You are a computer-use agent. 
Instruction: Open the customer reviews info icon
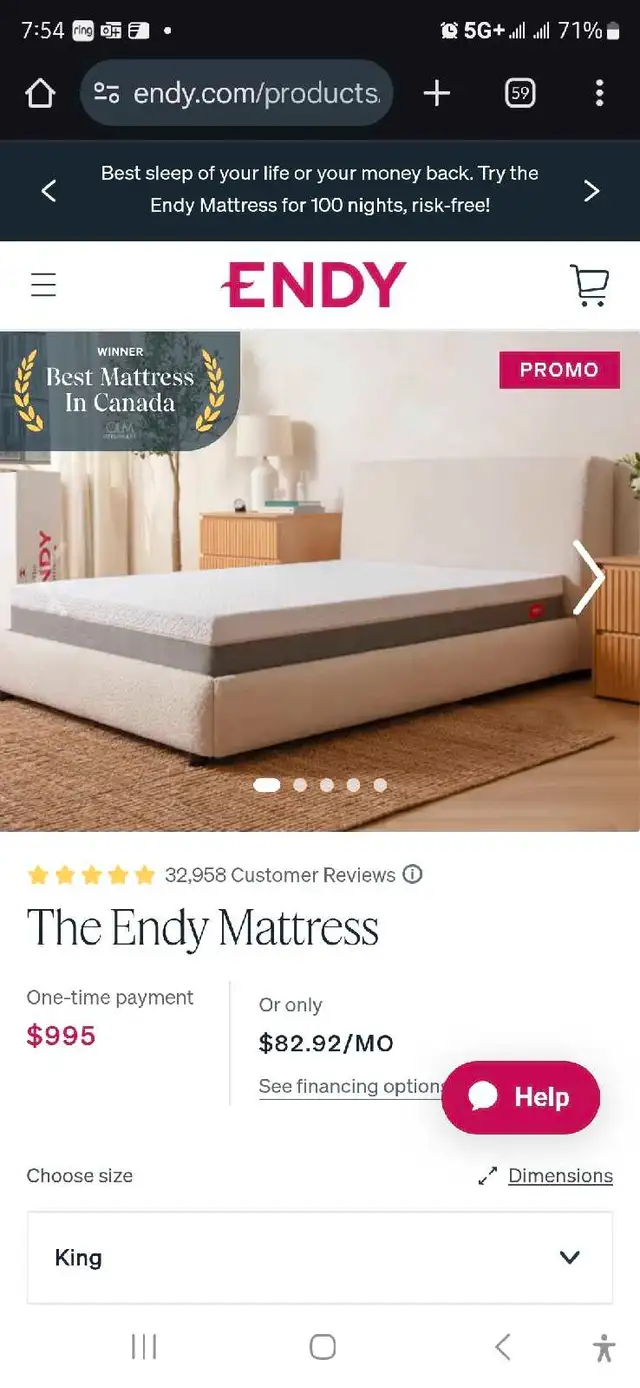(413, 874)
